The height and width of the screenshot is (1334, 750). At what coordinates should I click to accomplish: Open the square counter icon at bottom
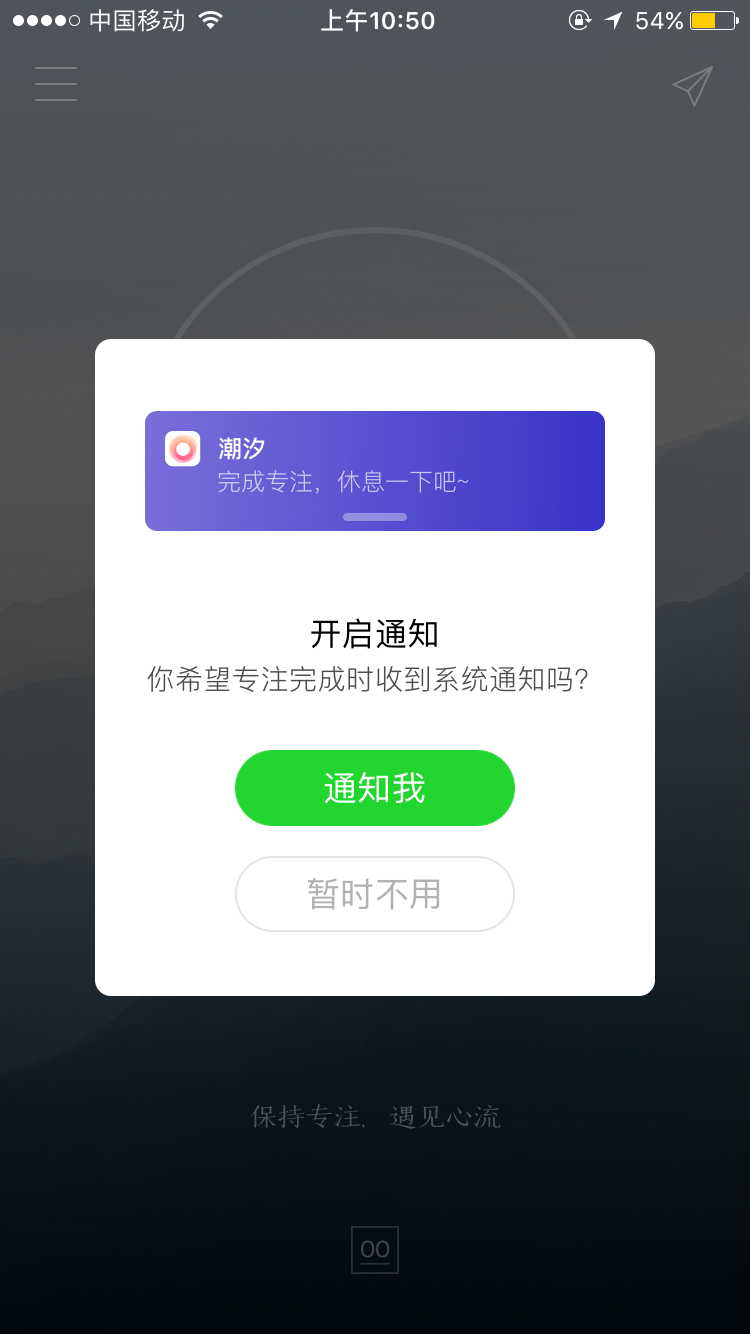[x=375, y=1250]
